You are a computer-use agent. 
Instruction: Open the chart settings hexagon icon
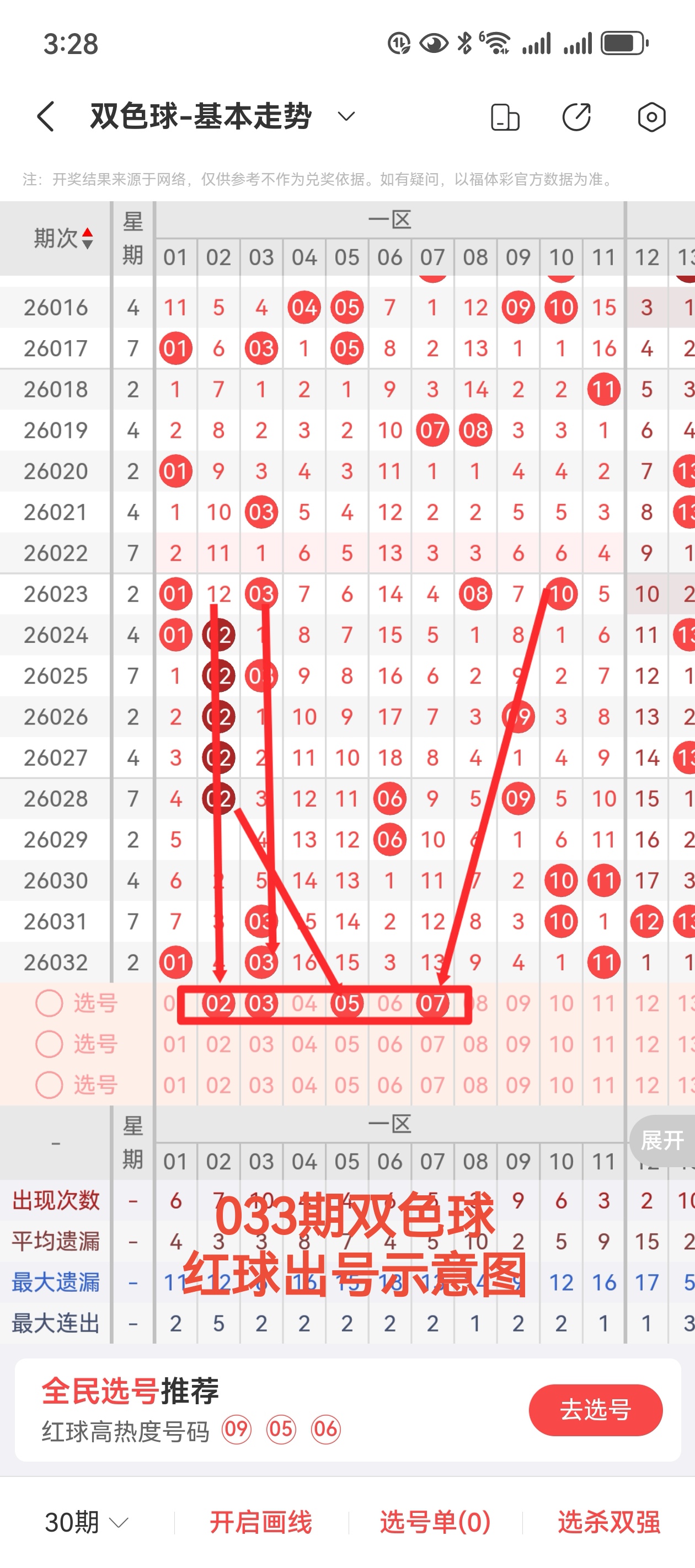click(651, 117)
